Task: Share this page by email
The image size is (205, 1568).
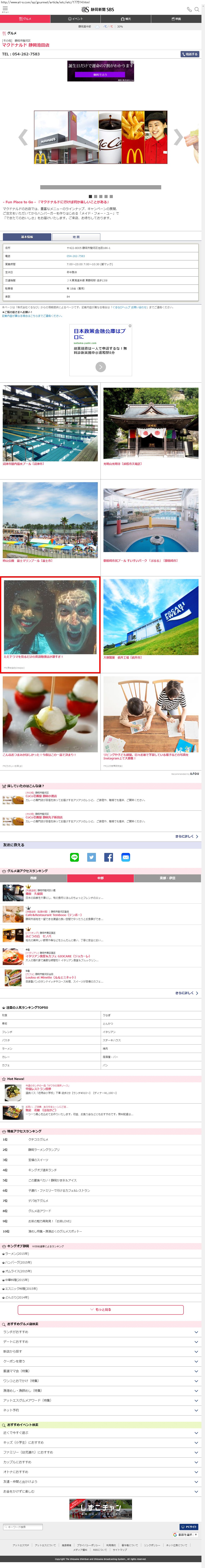Action: [126, 857]
